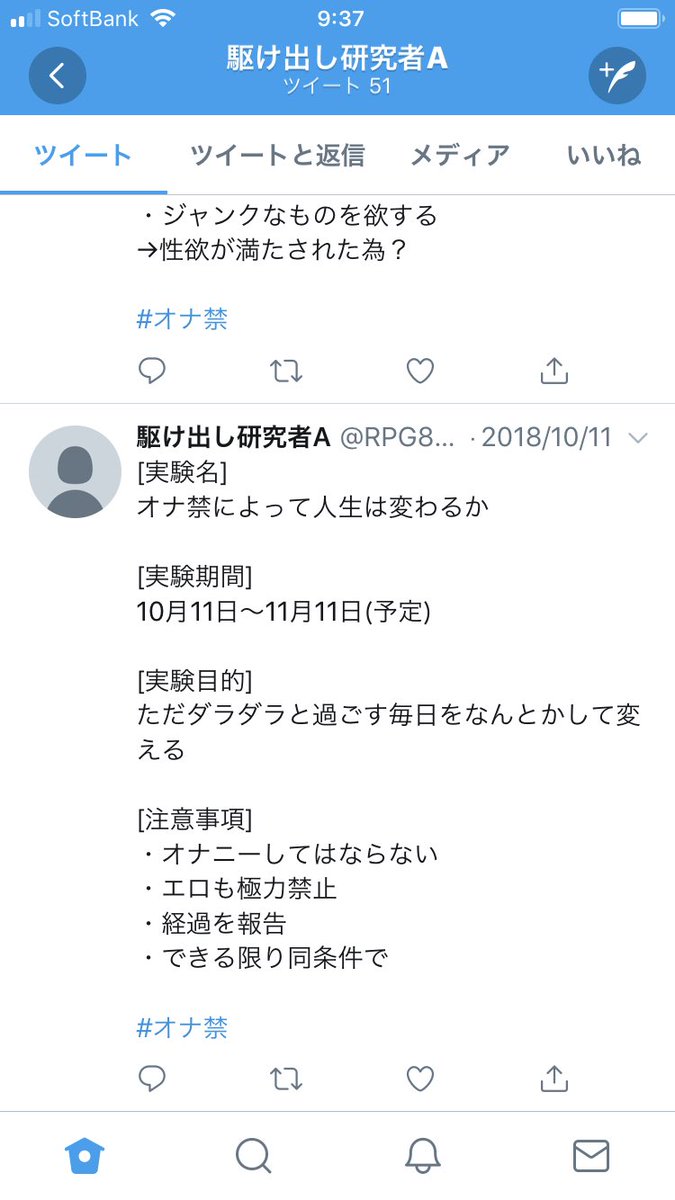Select the いいね tab
Viewport: 675px width, 1200px height.
click(603, 155)
